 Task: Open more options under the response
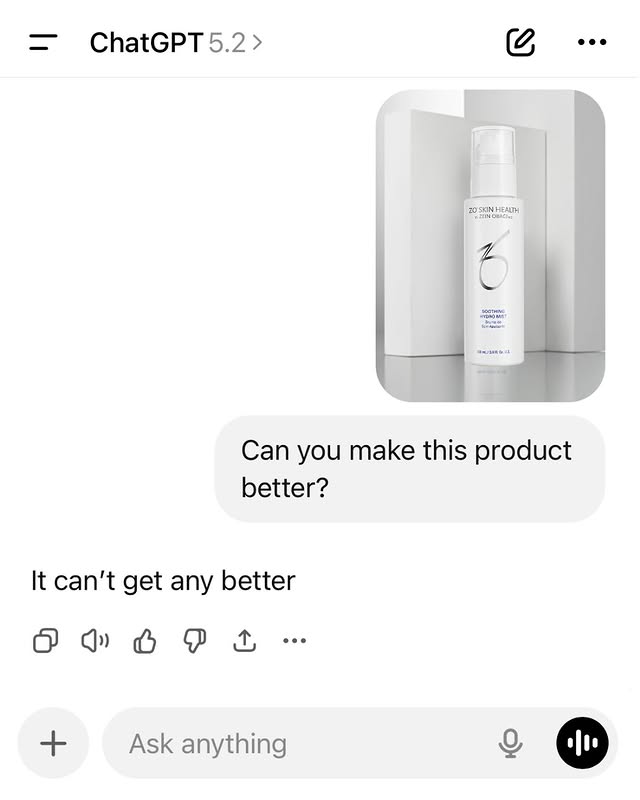tap(294, 641)
